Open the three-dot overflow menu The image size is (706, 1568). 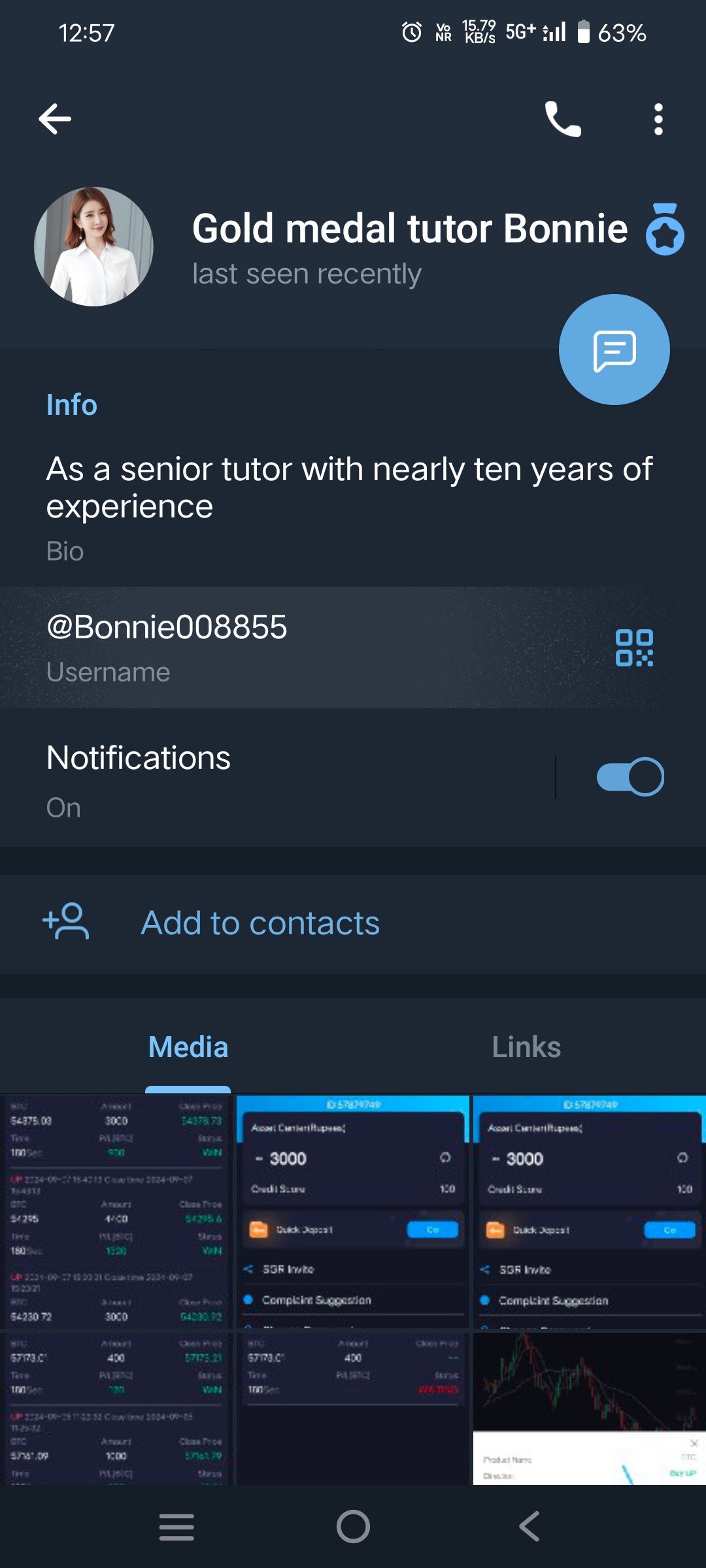click(x=658, y=119)
